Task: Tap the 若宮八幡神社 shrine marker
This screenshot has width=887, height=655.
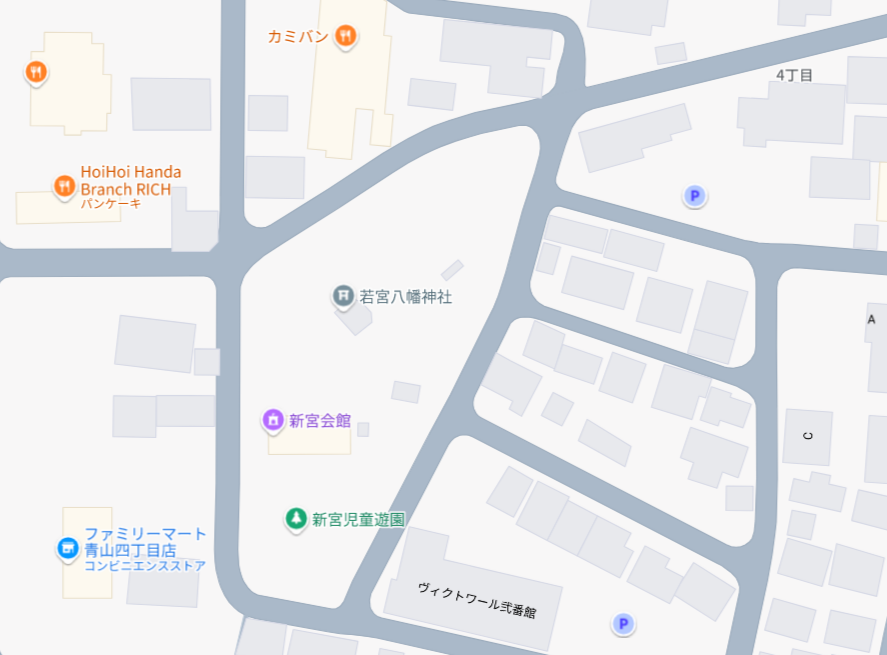Action: tap(344, 296)
